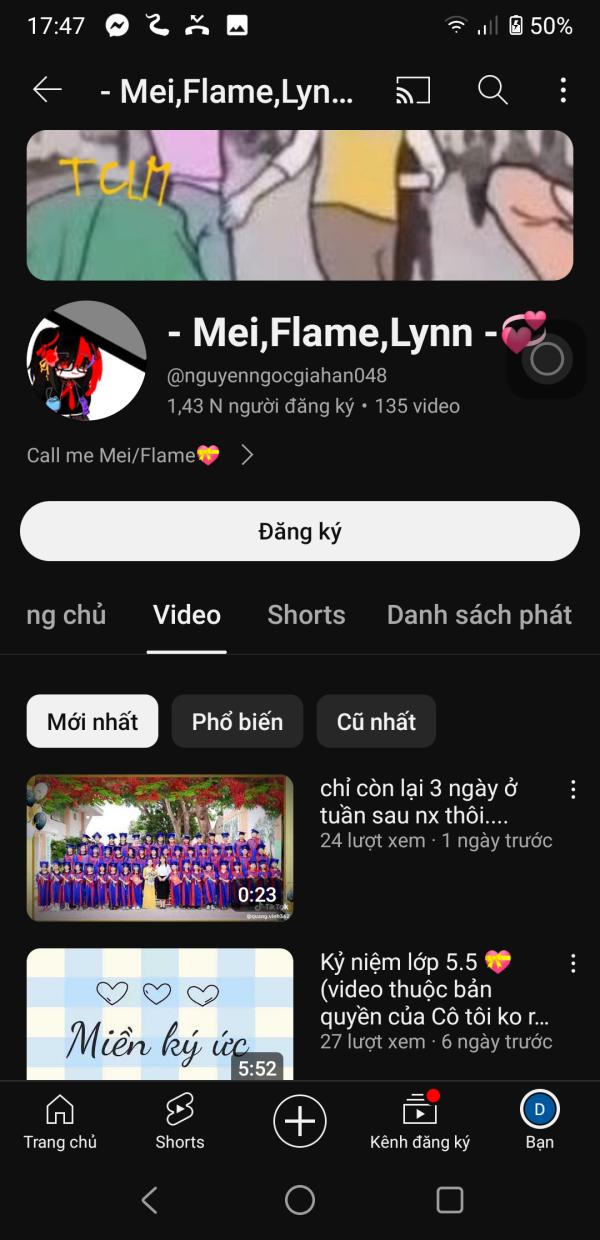Select the Cũ nhất filter chip
Screen dimensions: 600x1240
tap(376, 721)
